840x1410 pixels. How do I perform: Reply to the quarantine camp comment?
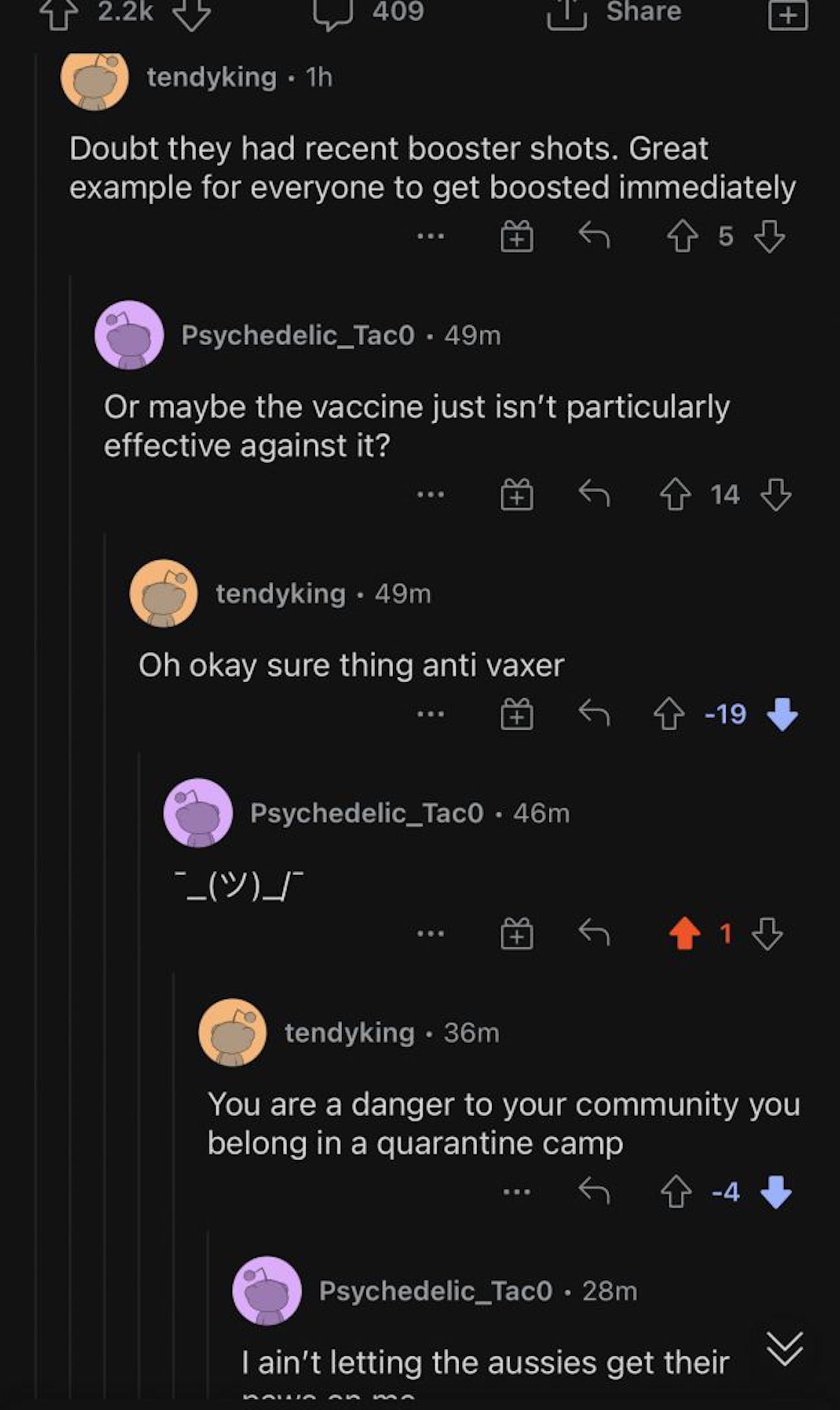click(594, 1191)
